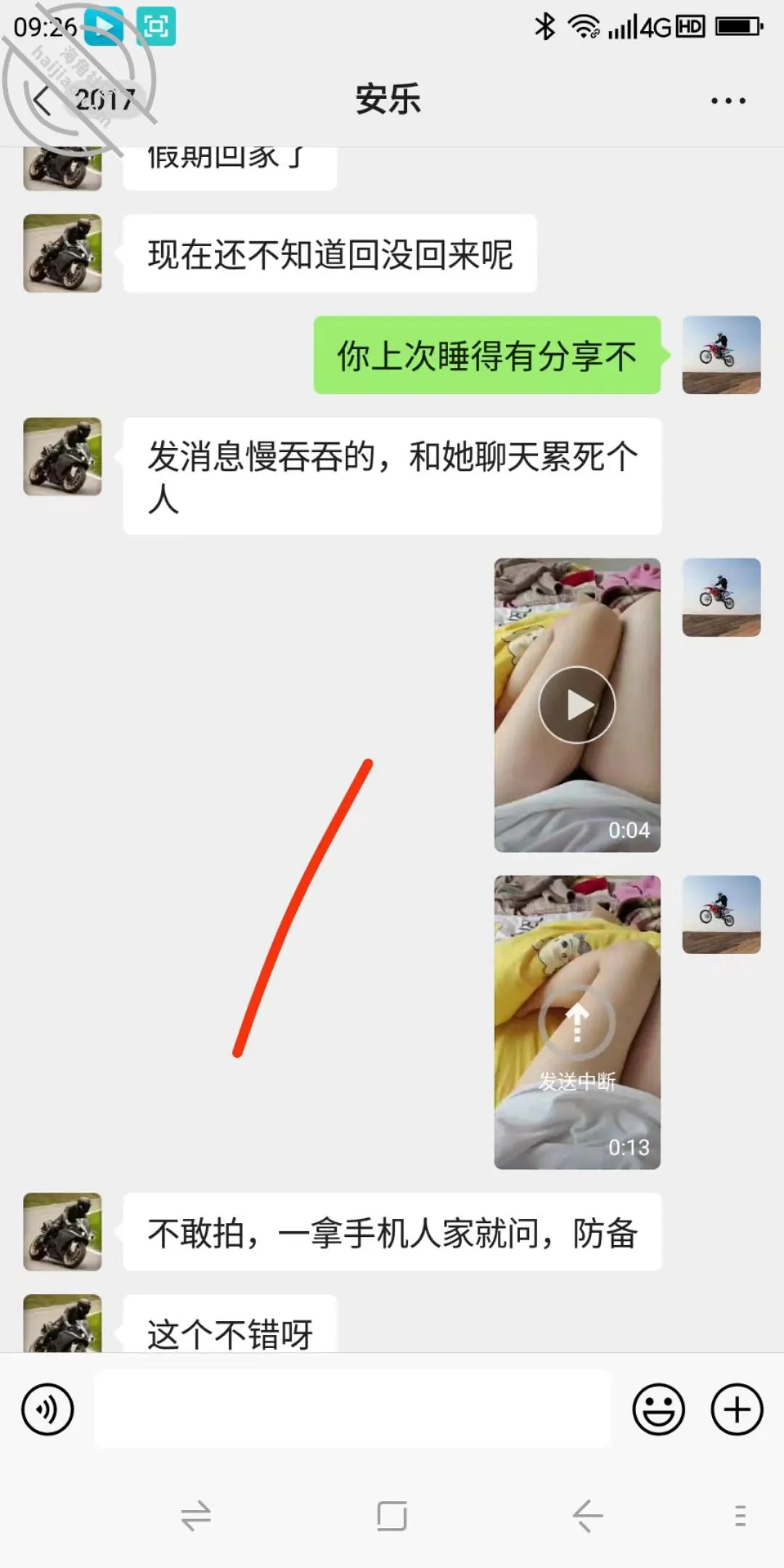
Task: Open the emoji picker
Action: coord(659,1410)
